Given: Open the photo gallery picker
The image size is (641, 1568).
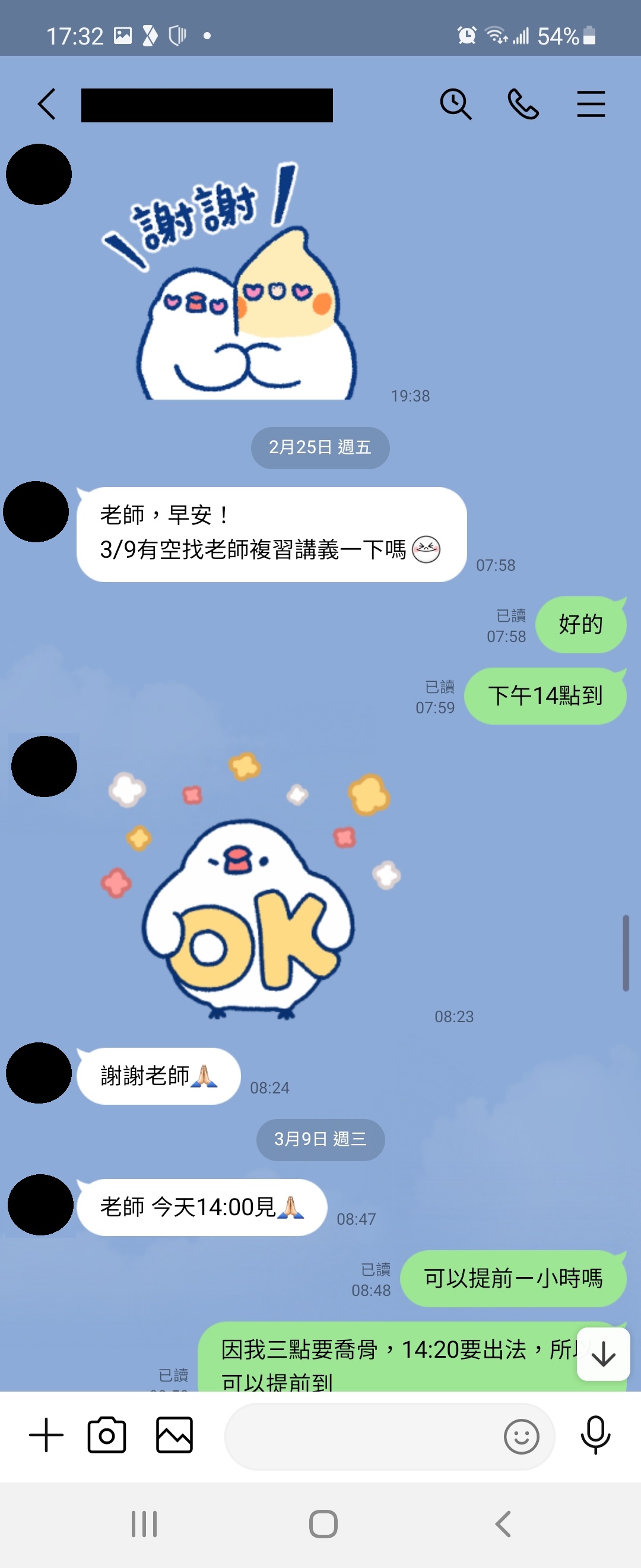Looking at the screenshot, I should pyautogui.click(x=174, y=1436).
